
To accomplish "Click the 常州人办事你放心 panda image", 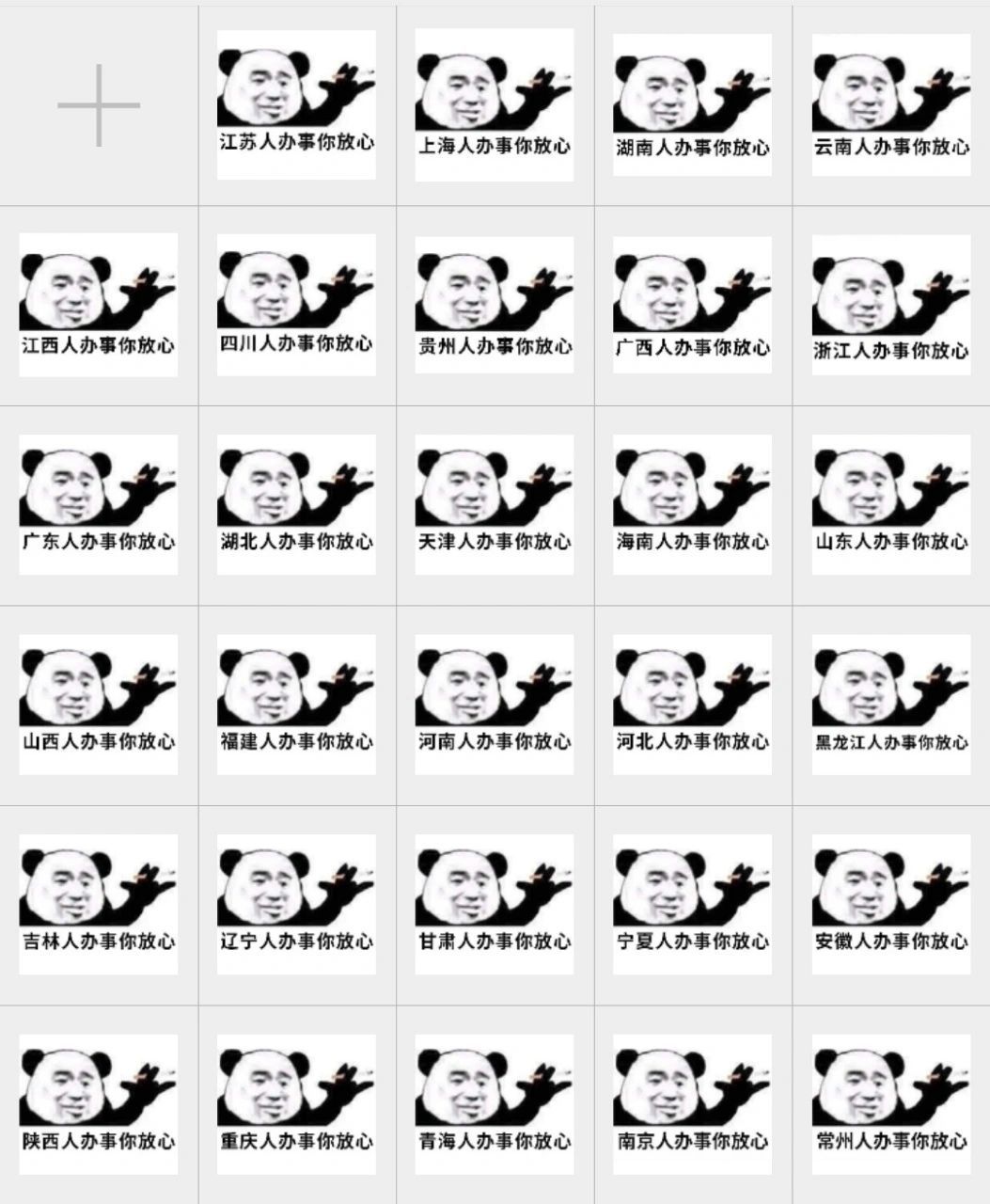I will point(888,1103).
